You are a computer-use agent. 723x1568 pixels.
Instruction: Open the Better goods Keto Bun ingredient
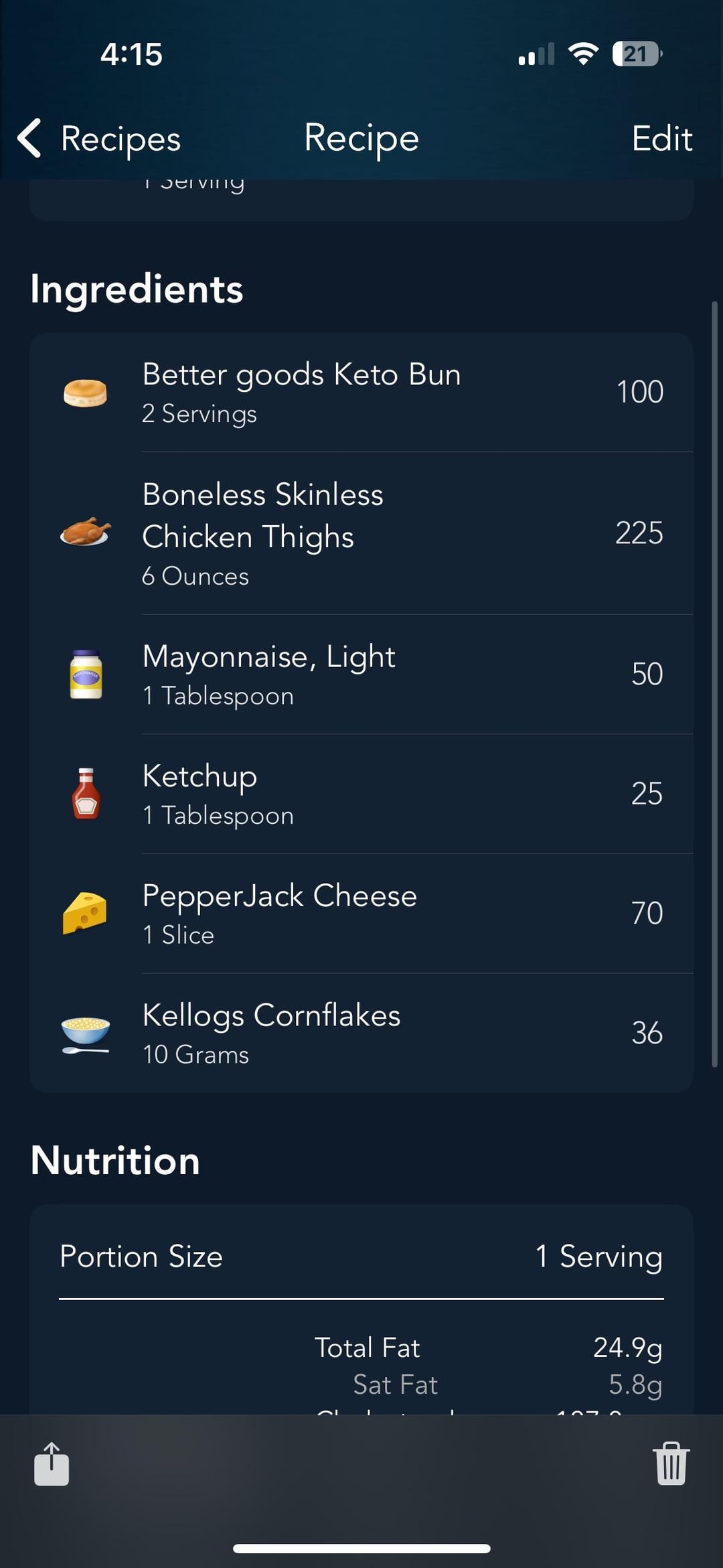pyautogui.click(x=361, y=393)
